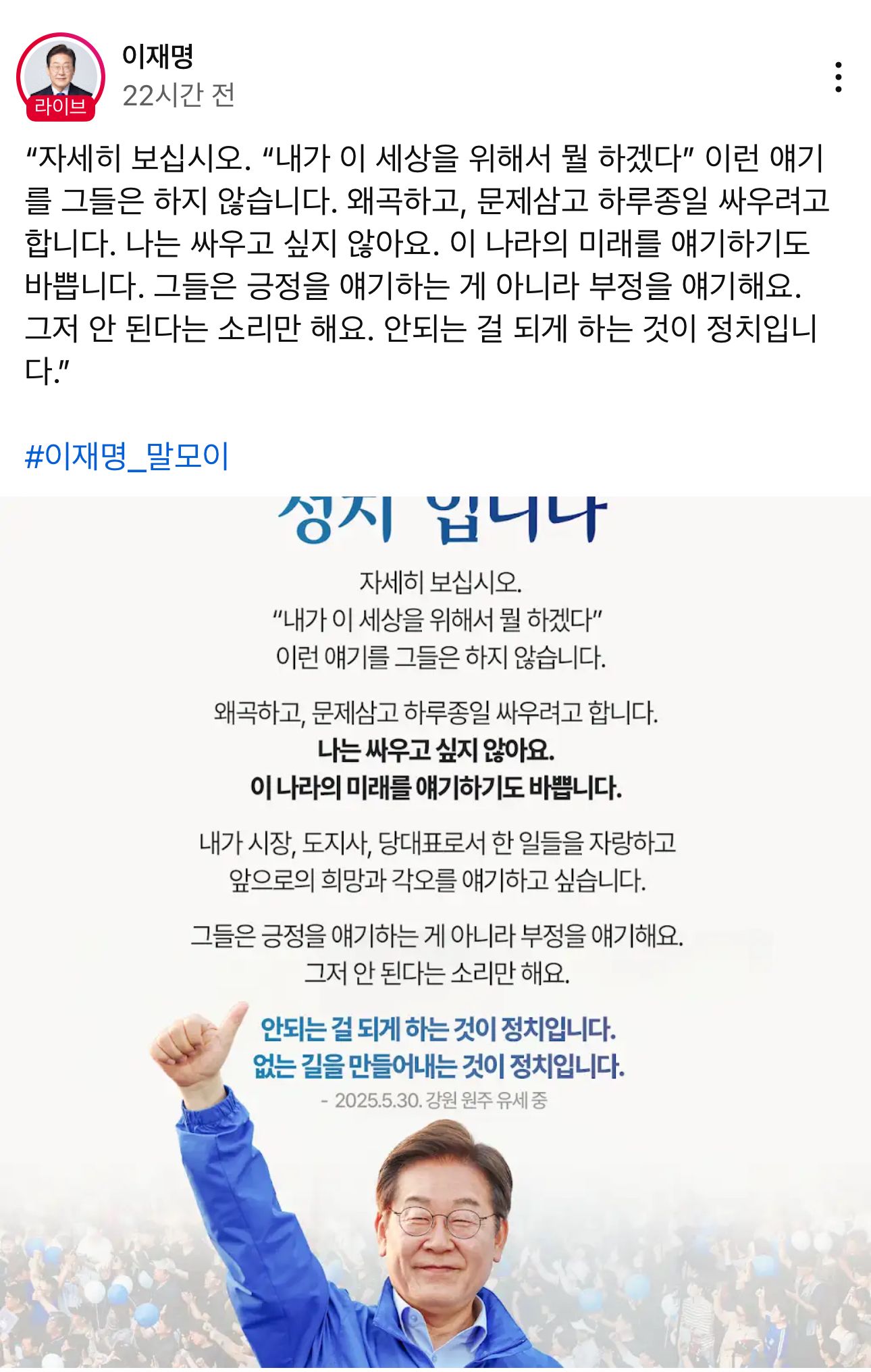The image size is (871, 1372).
Task: Open the post's three-dot overflow menu
Action: click(x=838, y=77)
